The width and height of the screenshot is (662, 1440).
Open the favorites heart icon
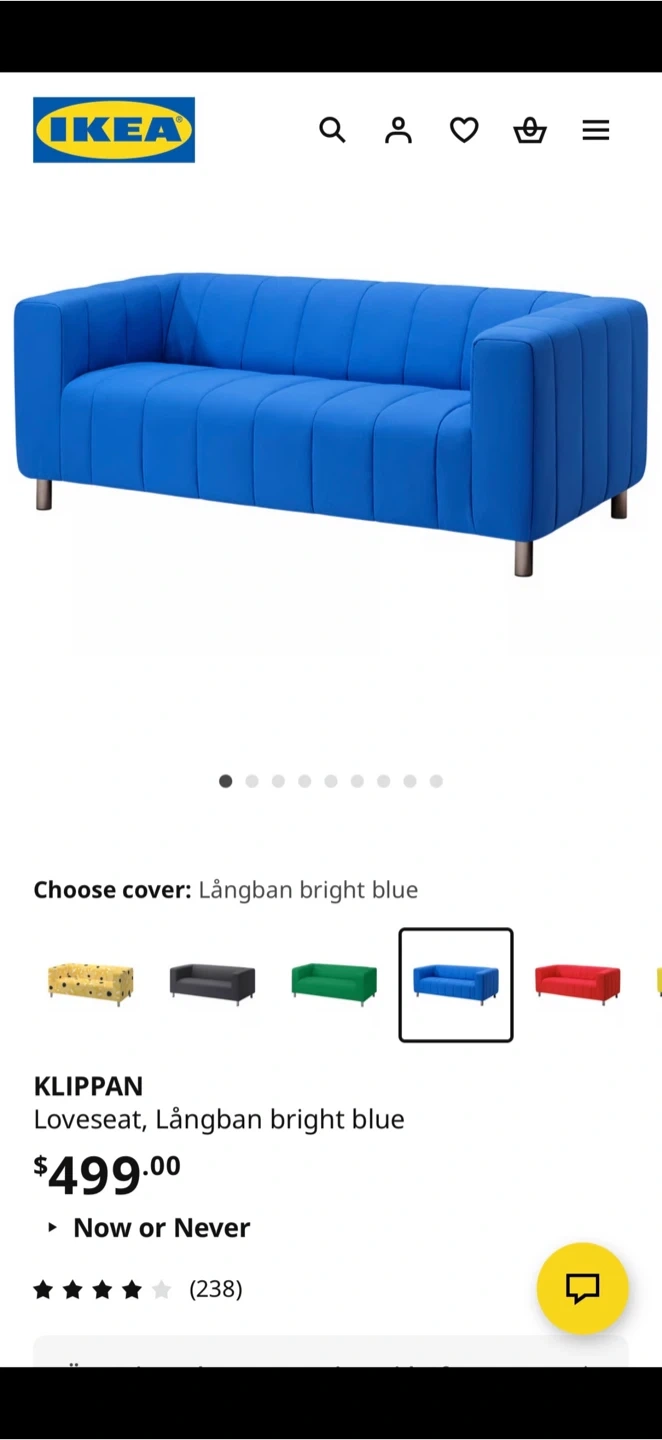464,130
